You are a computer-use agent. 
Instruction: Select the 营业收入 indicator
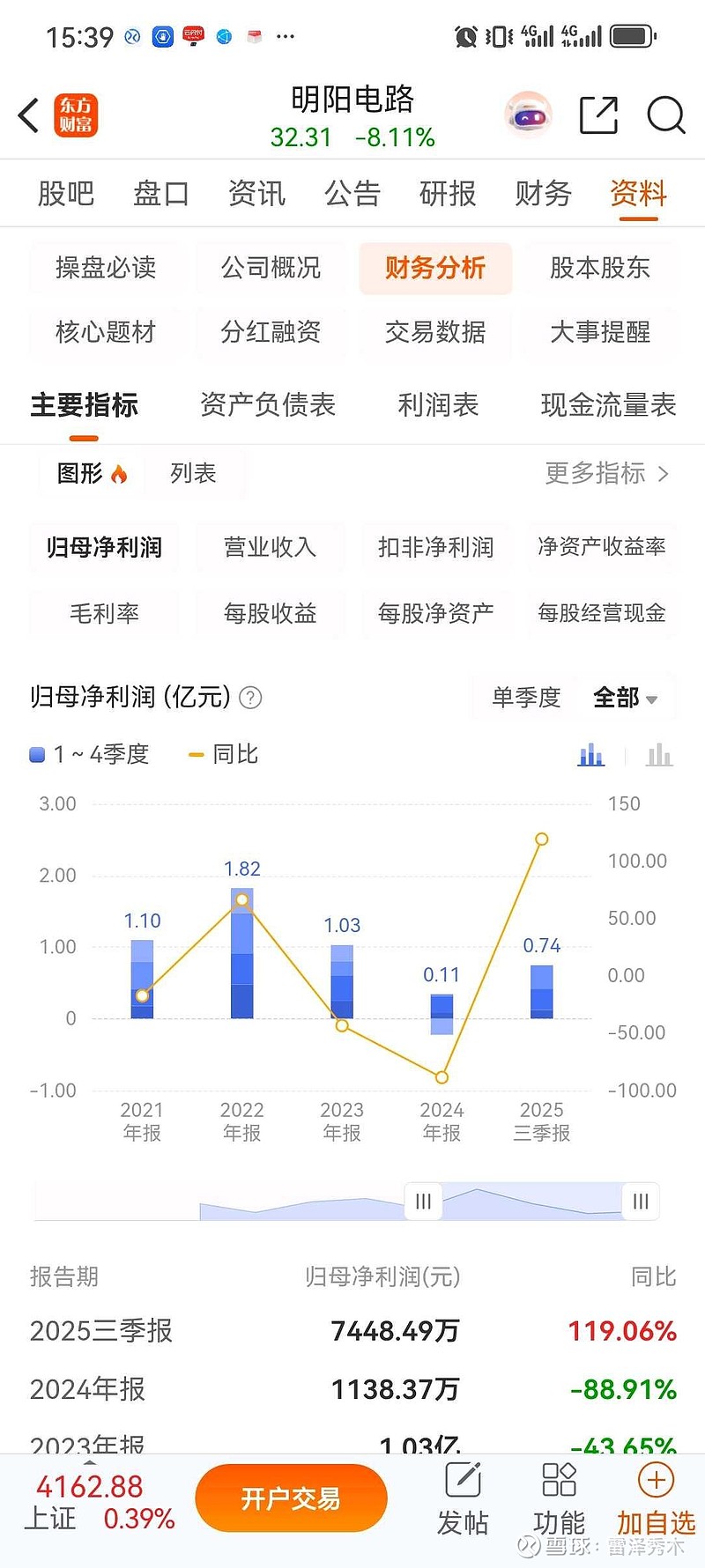[x=270, y=547]
